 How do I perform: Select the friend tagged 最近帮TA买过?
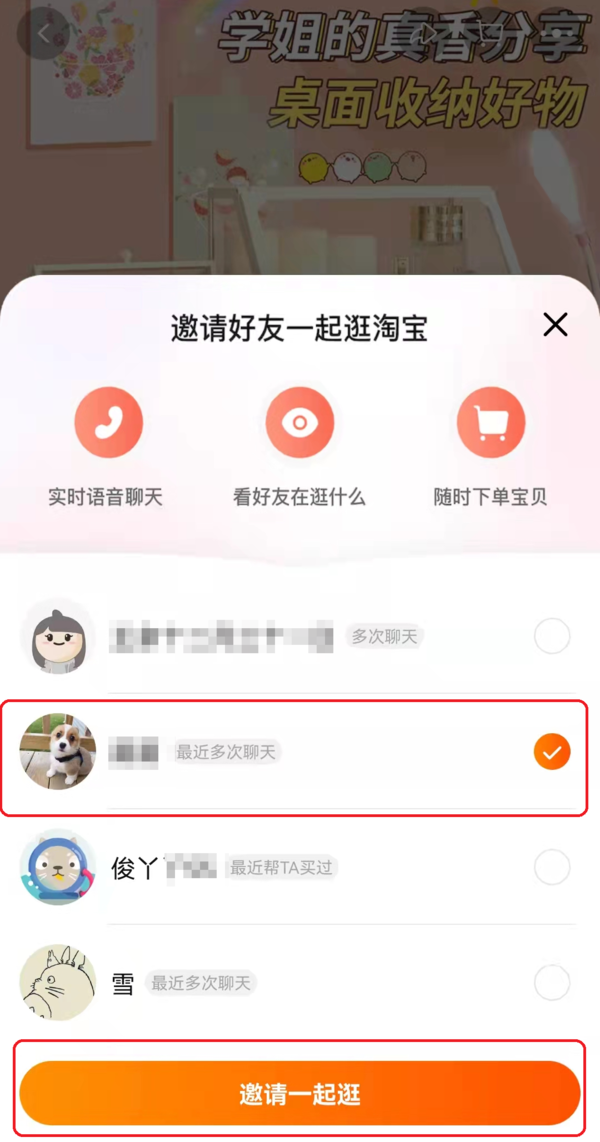[x=552, y=867]
